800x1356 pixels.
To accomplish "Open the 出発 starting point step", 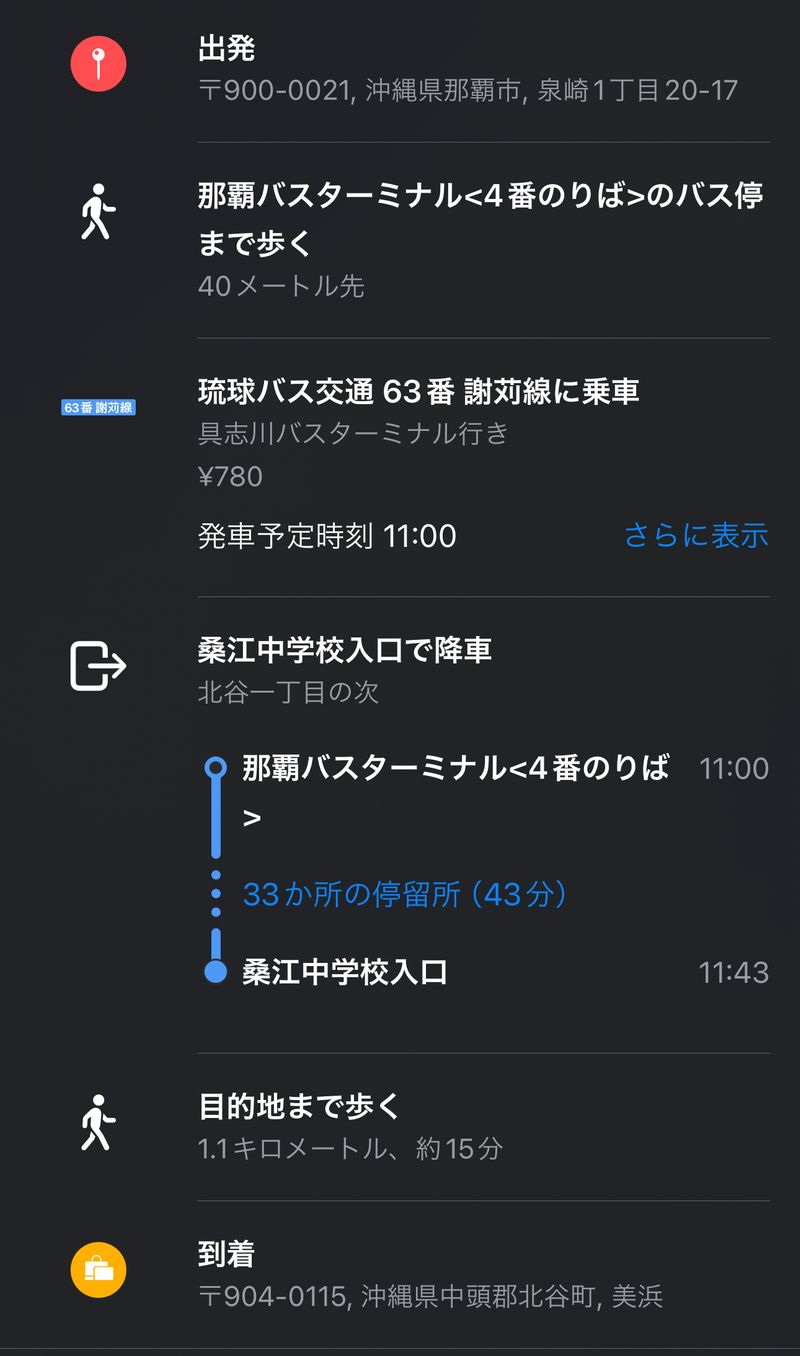I will point(467,69).
